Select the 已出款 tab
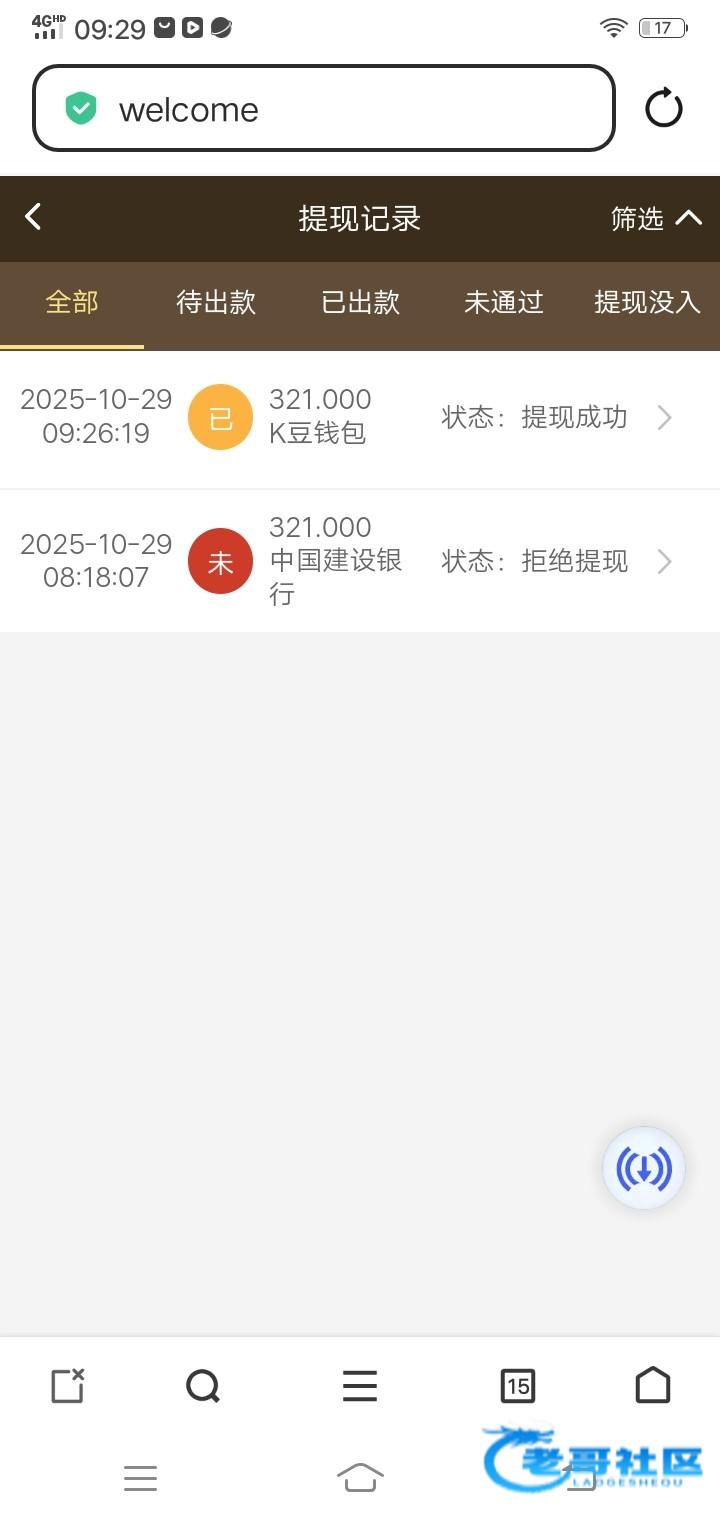Image resolution: width=720 pixels, height=1520 pixels. pos(360,302)
